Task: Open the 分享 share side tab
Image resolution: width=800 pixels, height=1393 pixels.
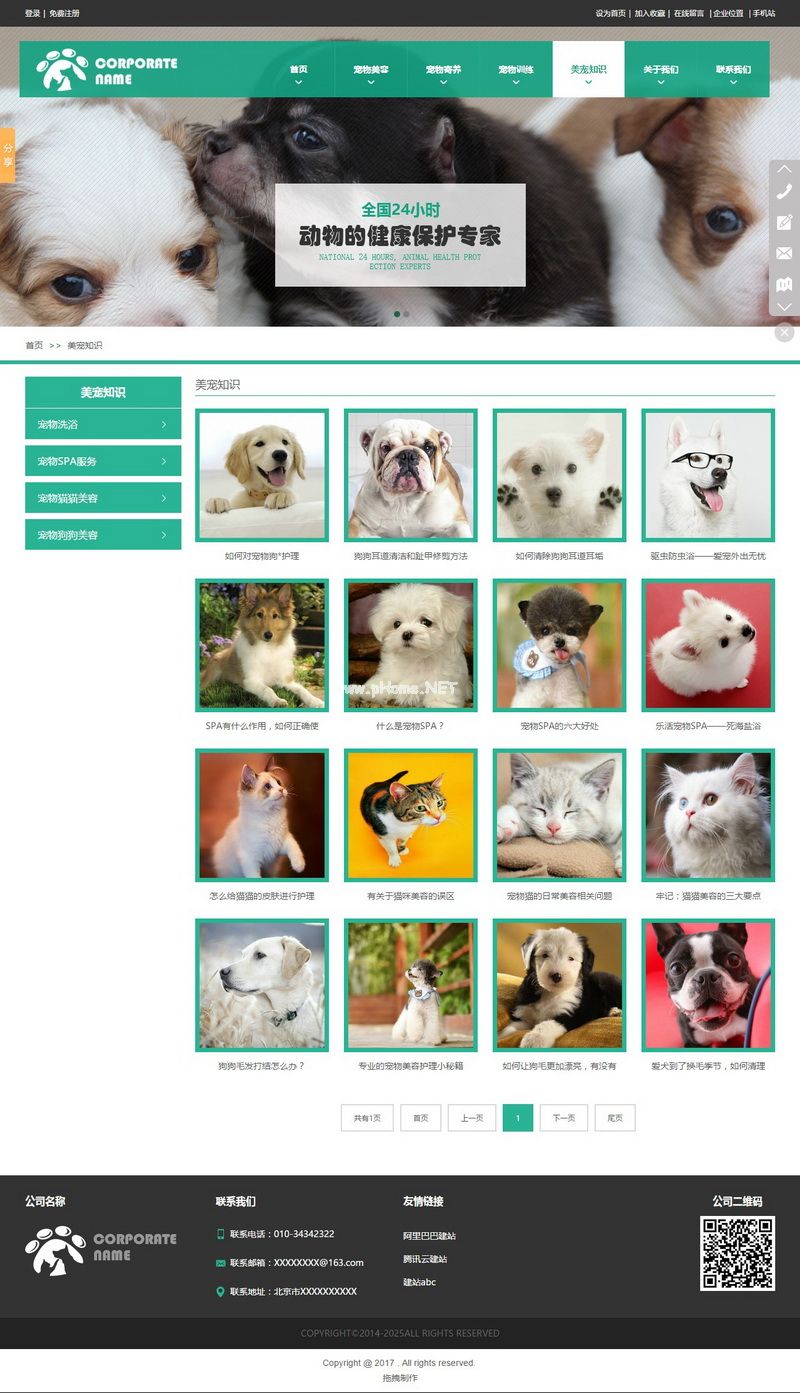Action: pyautogui.click(x=8, y=155)
